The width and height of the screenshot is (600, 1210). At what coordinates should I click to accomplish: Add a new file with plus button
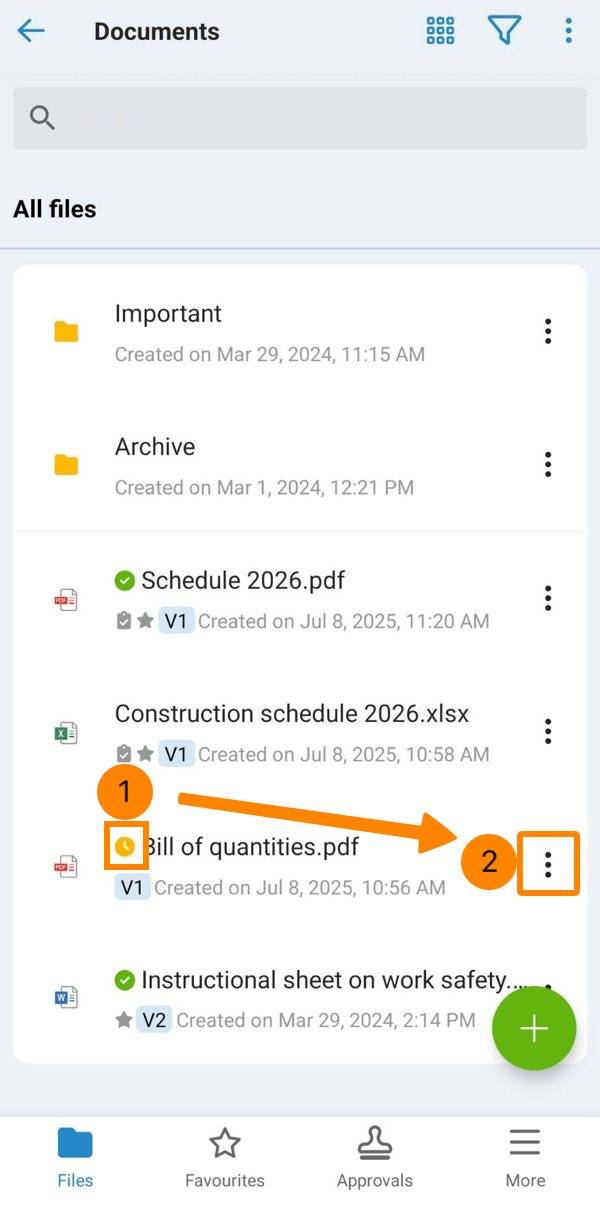coord(534,1028)
